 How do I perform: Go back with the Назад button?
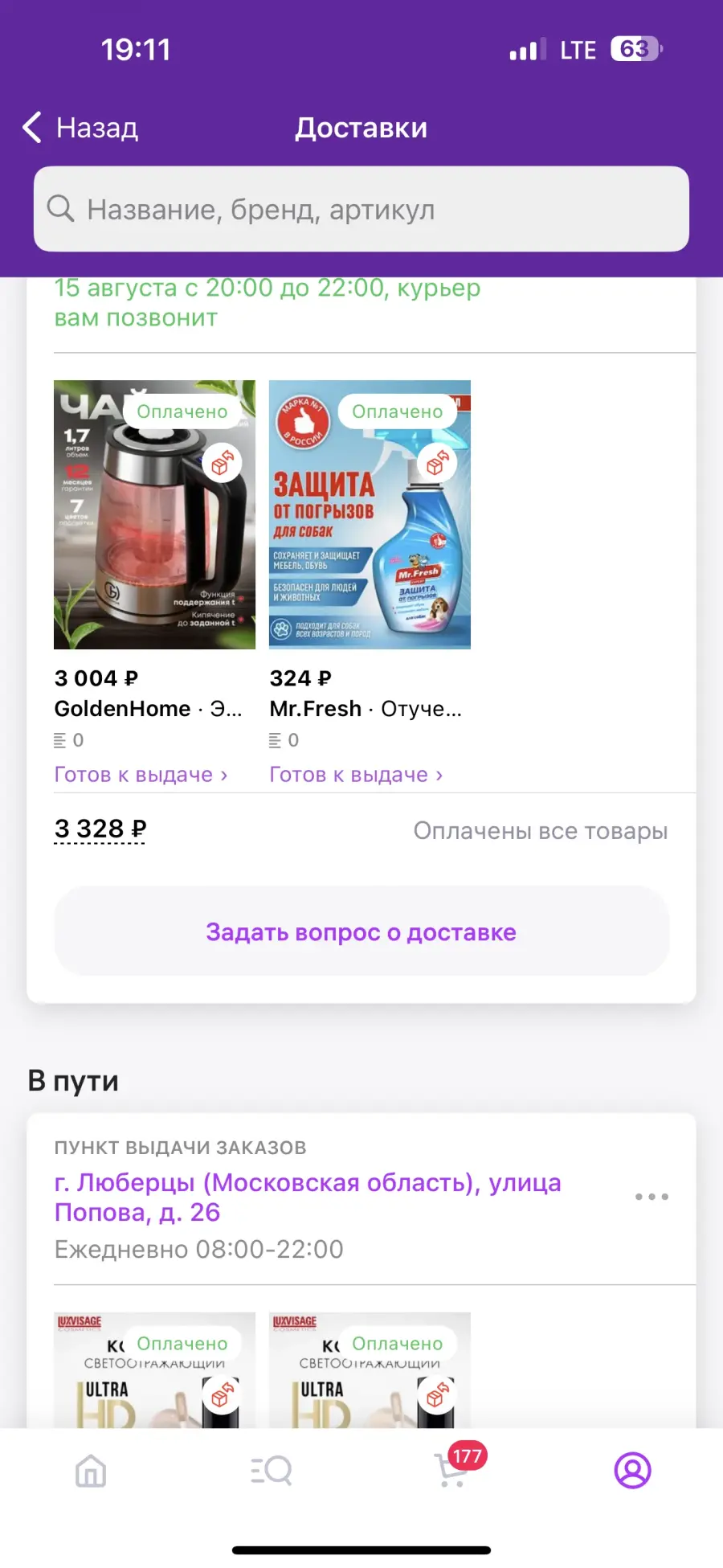(80, 128)
